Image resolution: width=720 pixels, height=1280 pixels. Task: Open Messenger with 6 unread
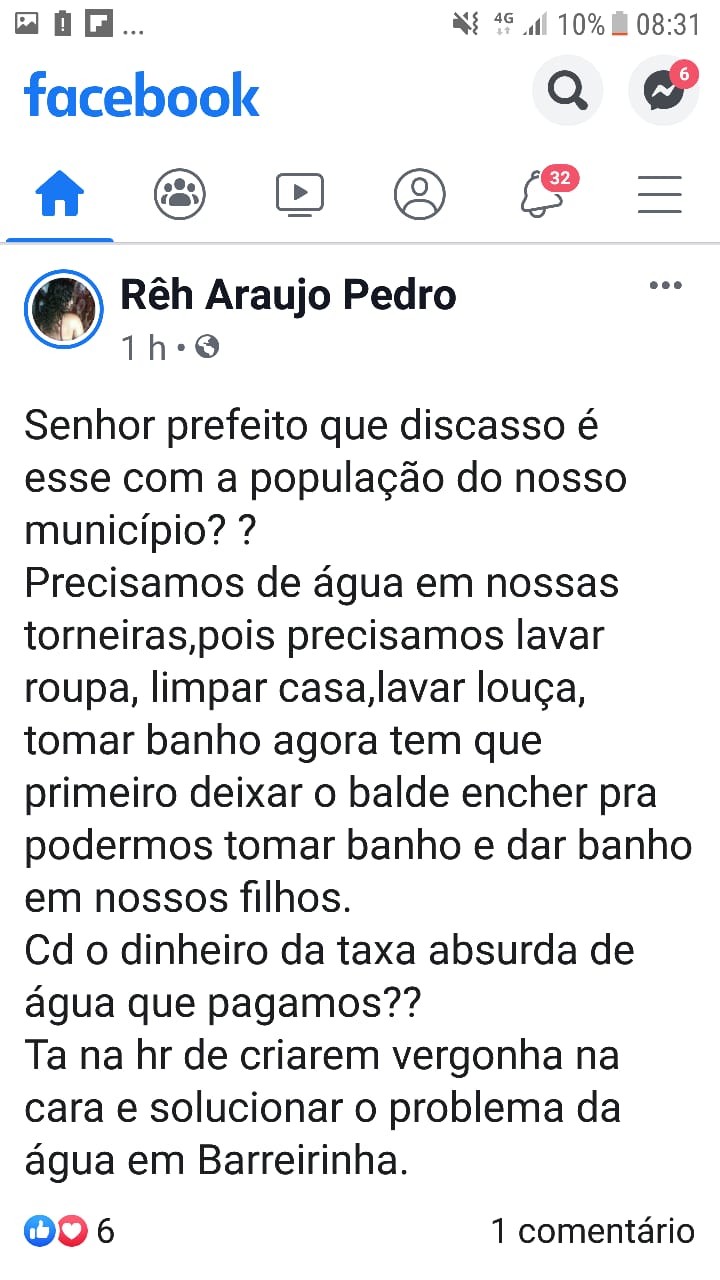(x=663, y=92)
